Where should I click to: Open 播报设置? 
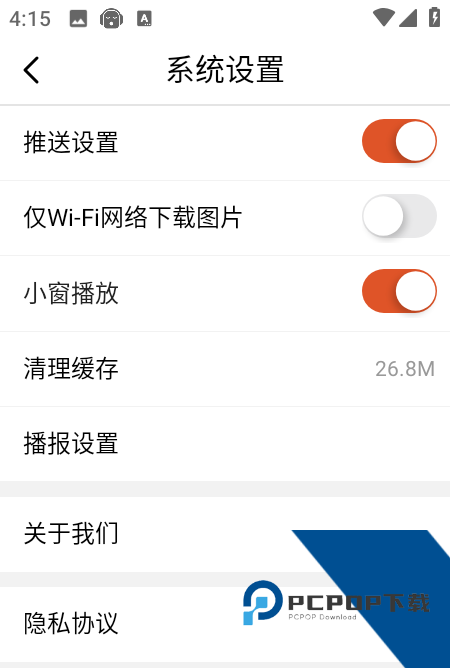(x=225, y=444)
